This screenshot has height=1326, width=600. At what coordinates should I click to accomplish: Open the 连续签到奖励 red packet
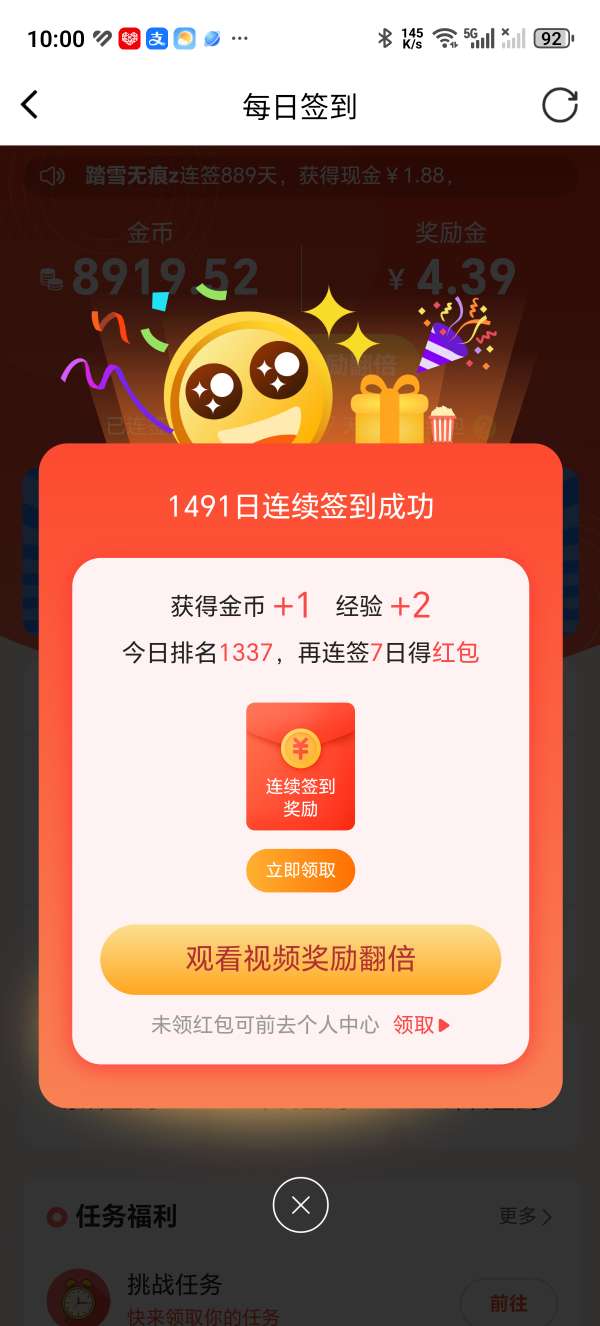tap(300, 766)
